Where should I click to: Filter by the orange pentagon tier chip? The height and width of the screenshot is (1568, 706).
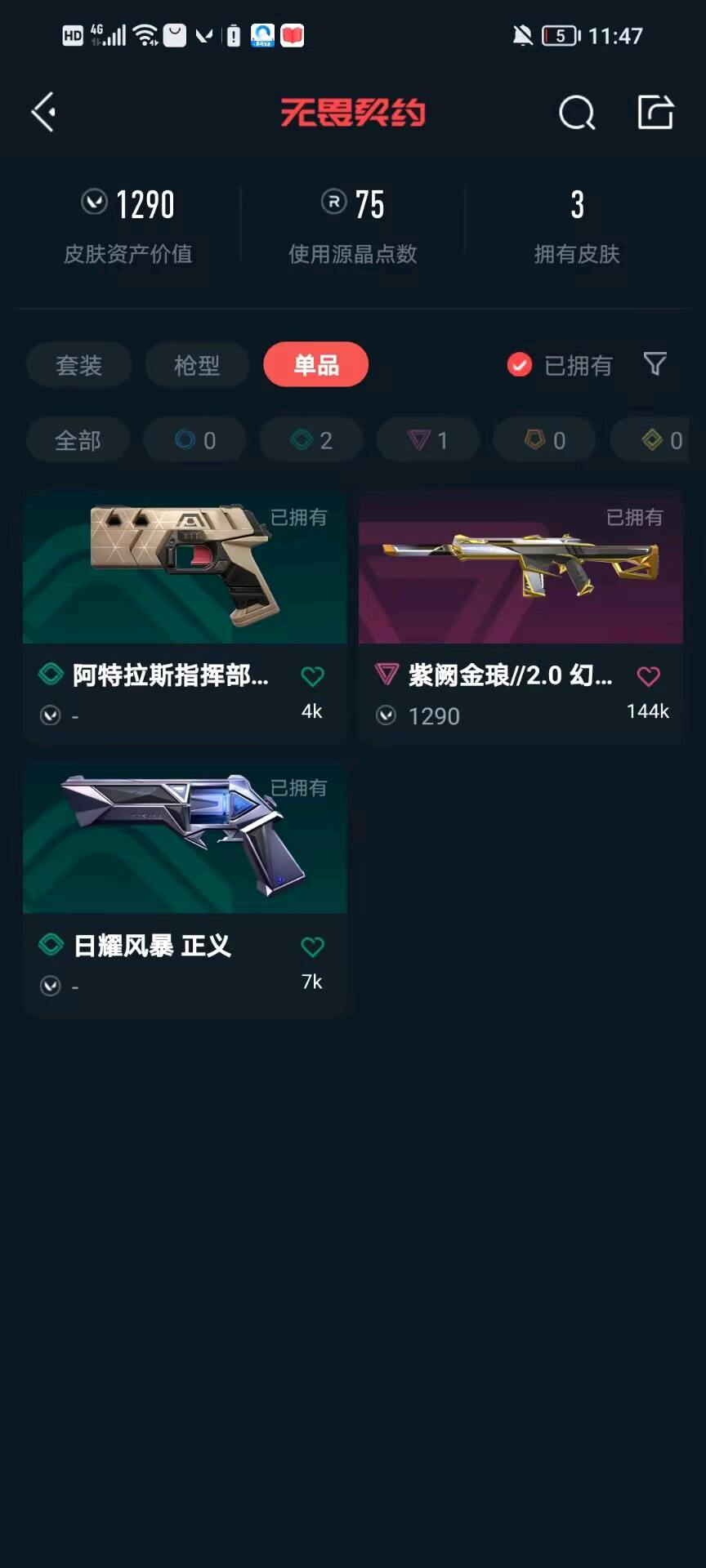tap(544, 441)
